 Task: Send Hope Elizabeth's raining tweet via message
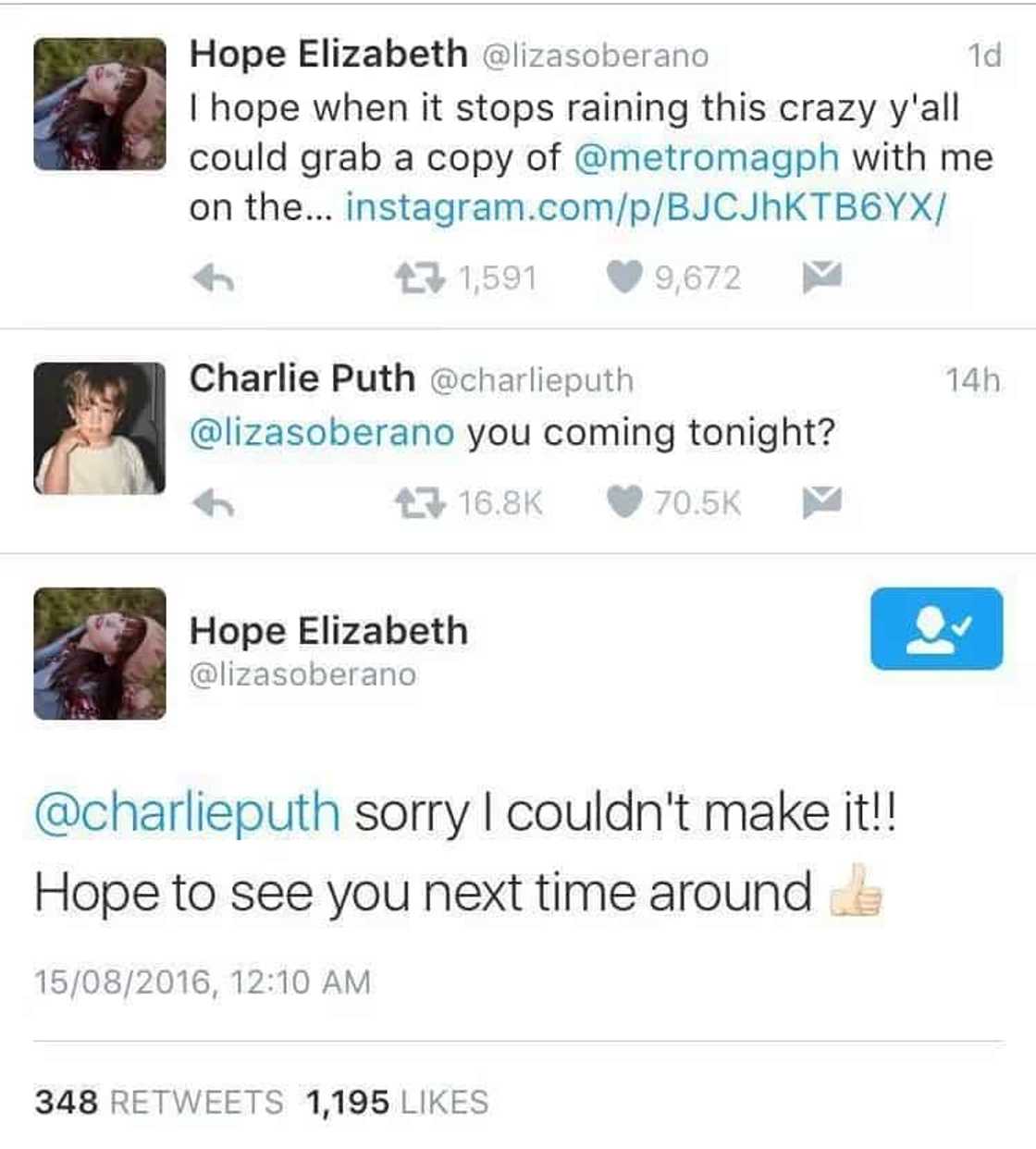(x=821, y=277)
